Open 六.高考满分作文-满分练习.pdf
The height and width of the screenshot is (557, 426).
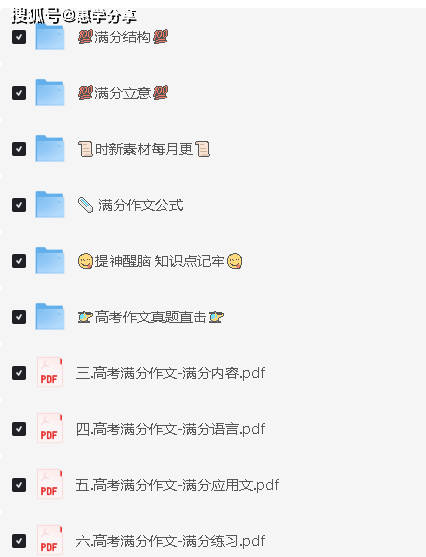tap(171, 541)
